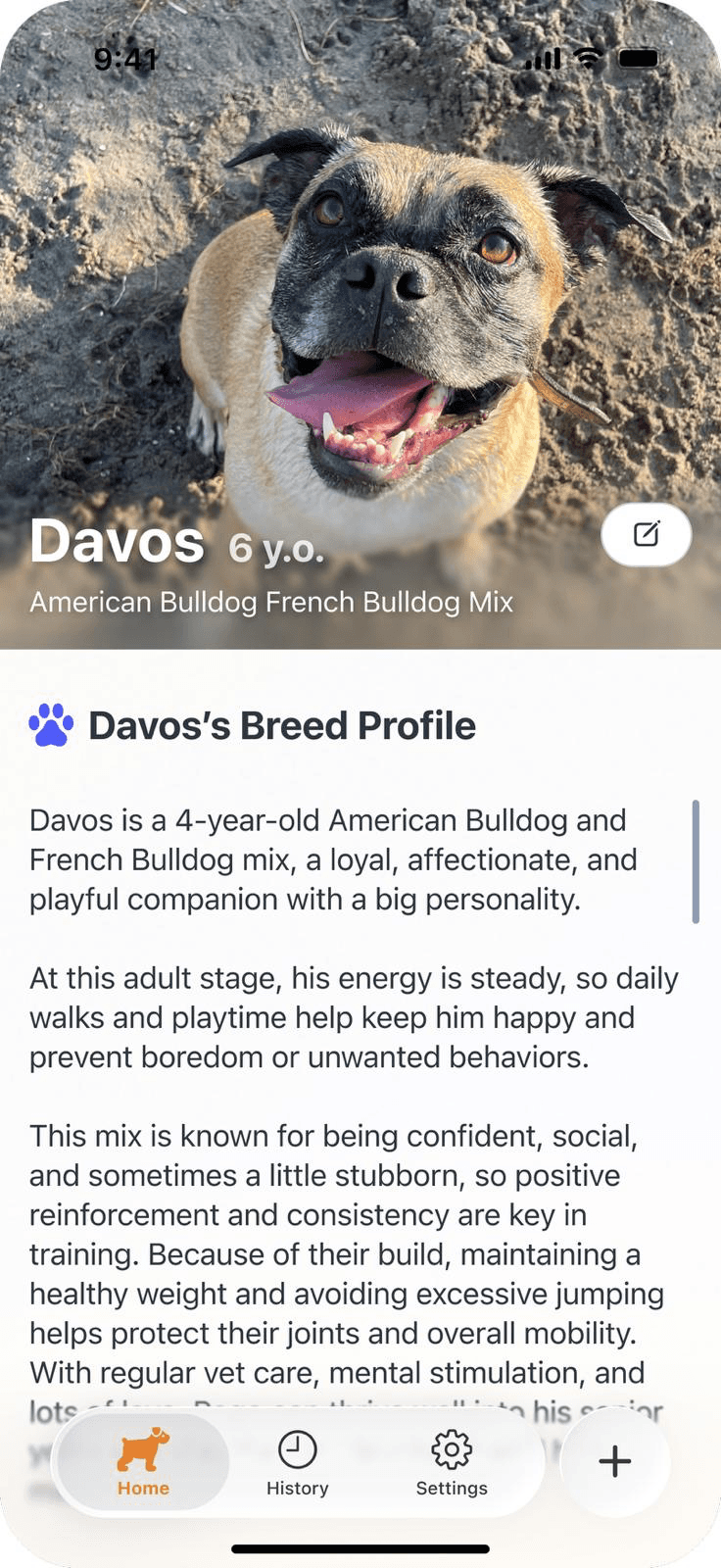Select the blue paw print icon
The height and width of the screenshot is (1568, 721).
53,724
